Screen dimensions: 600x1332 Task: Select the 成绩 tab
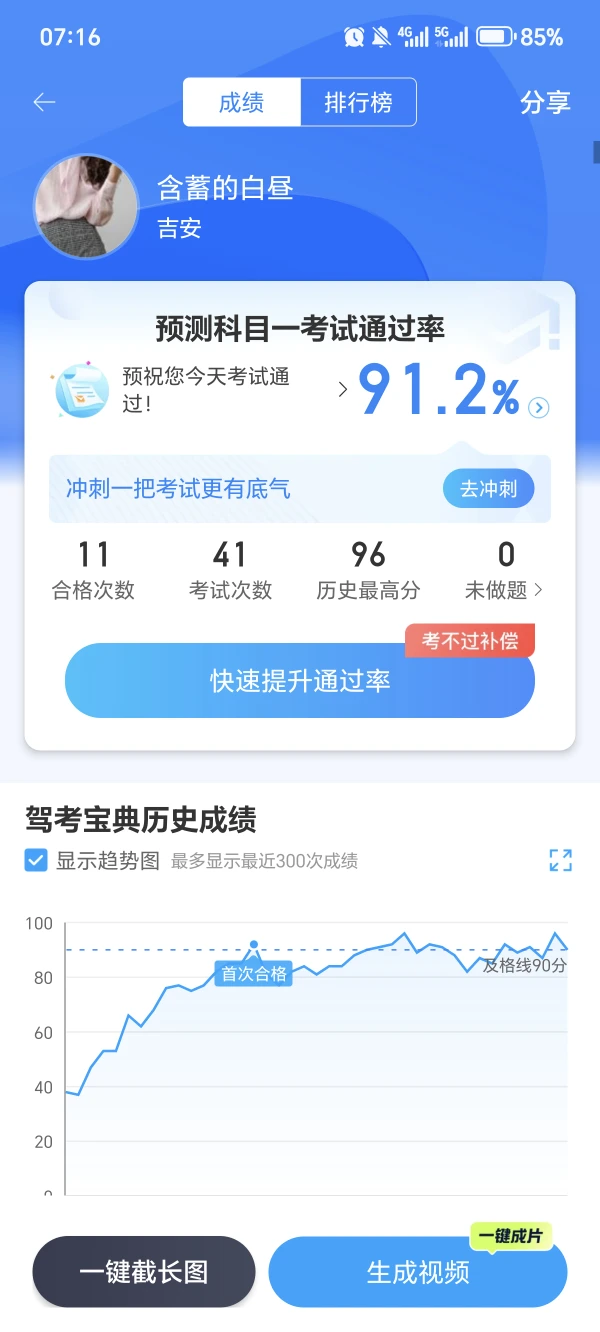241,102
